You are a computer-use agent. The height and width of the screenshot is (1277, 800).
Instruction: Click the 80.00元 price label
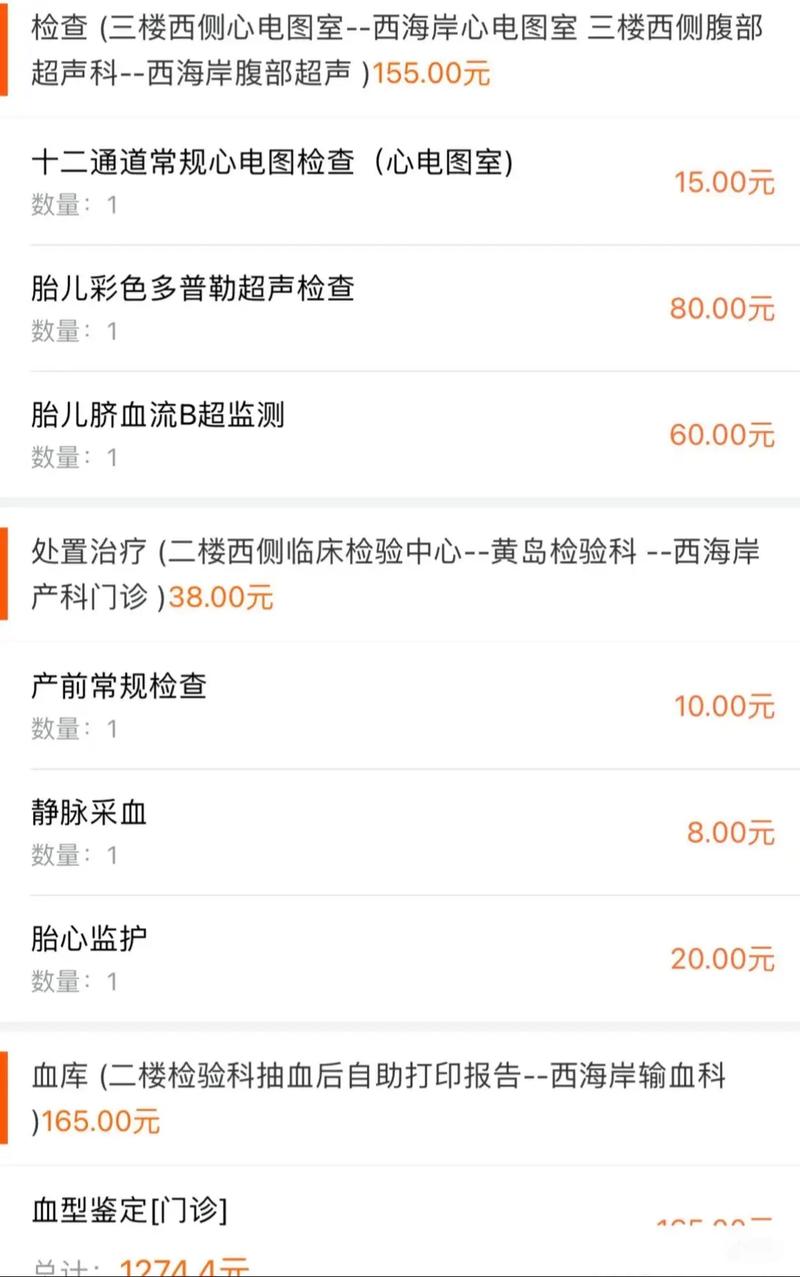point(722,309)
